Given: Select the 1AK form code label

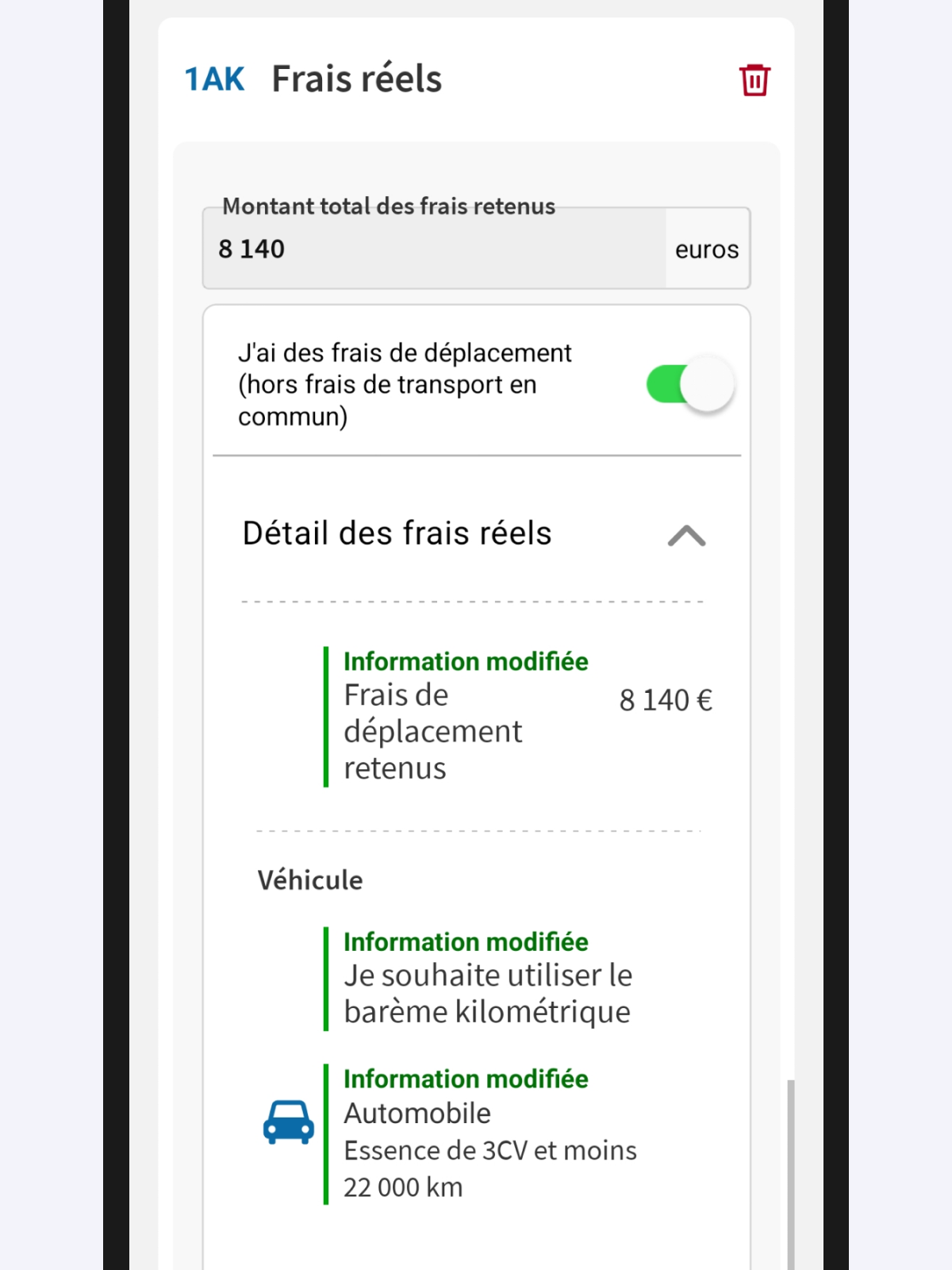Looking at the screenshot, I should (216, 79).
